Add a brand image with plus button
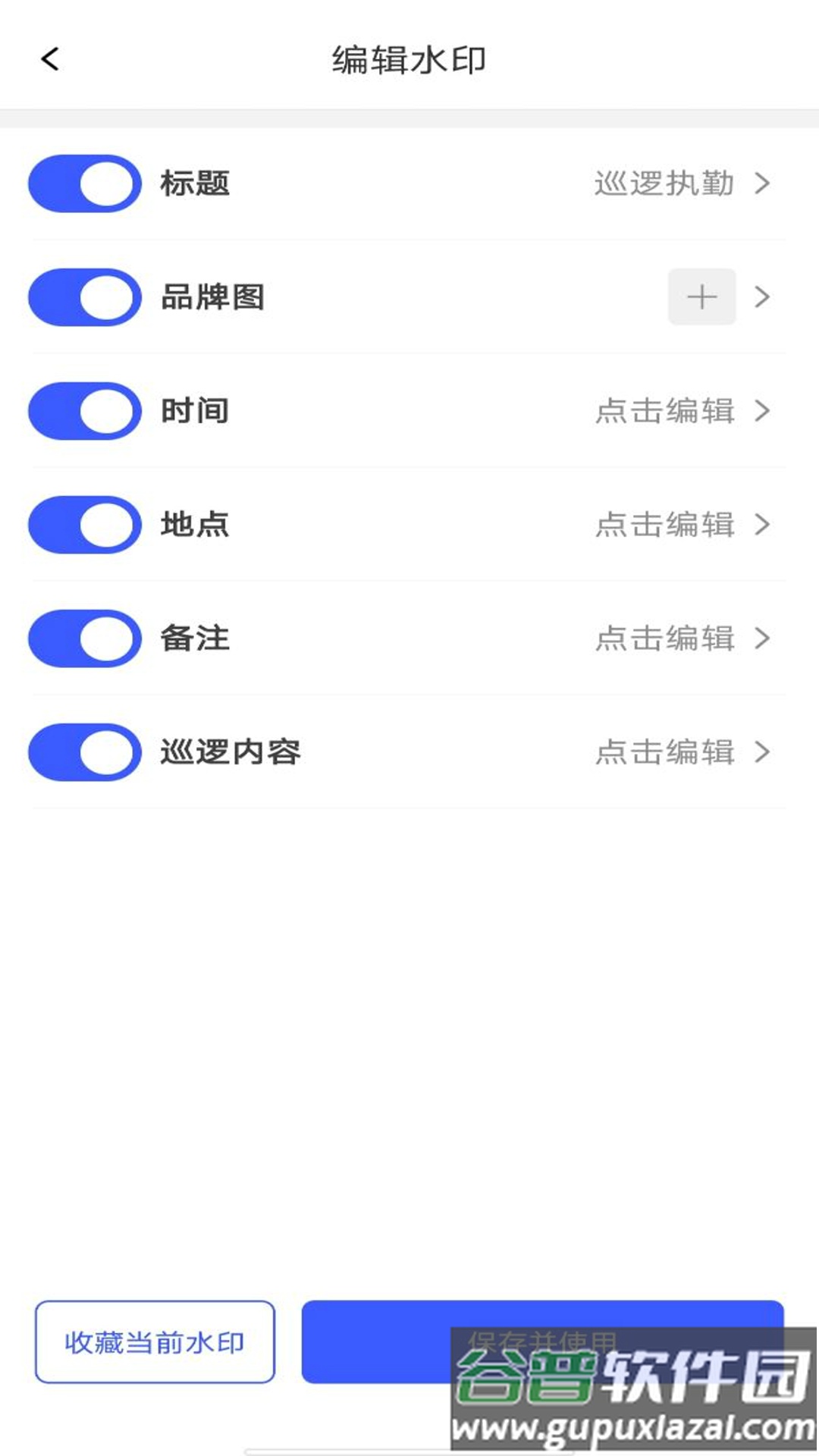 click(701, 297)
